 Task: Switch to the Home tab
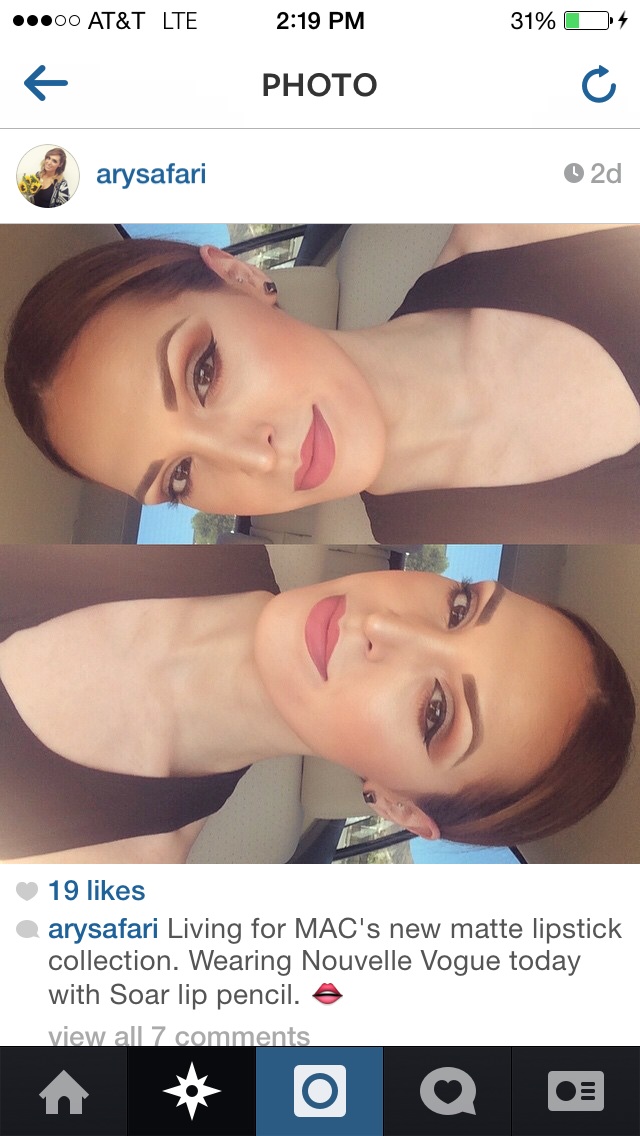[64, 1091]
